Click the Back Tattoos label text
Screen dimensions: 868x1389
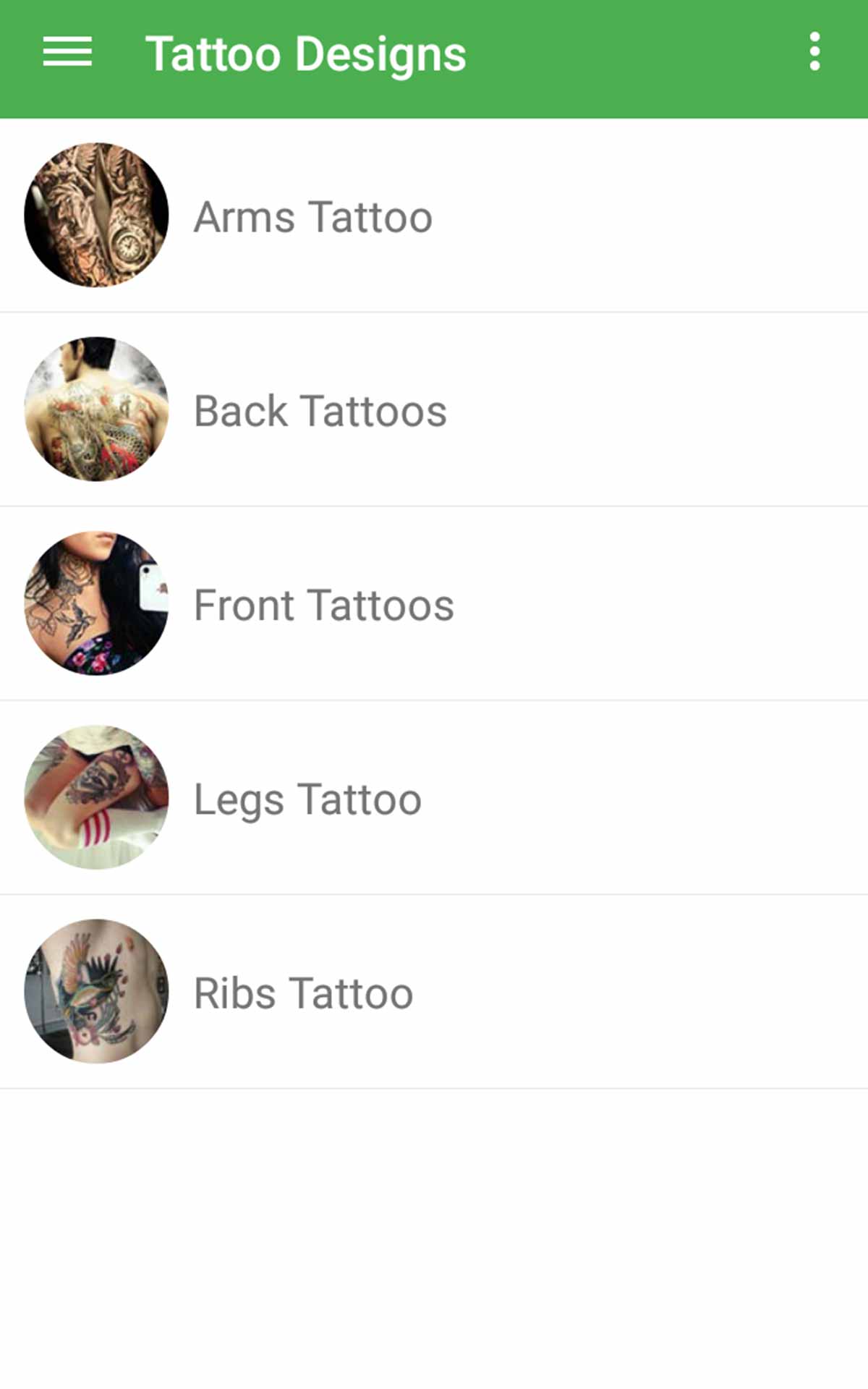click(318, 409)
